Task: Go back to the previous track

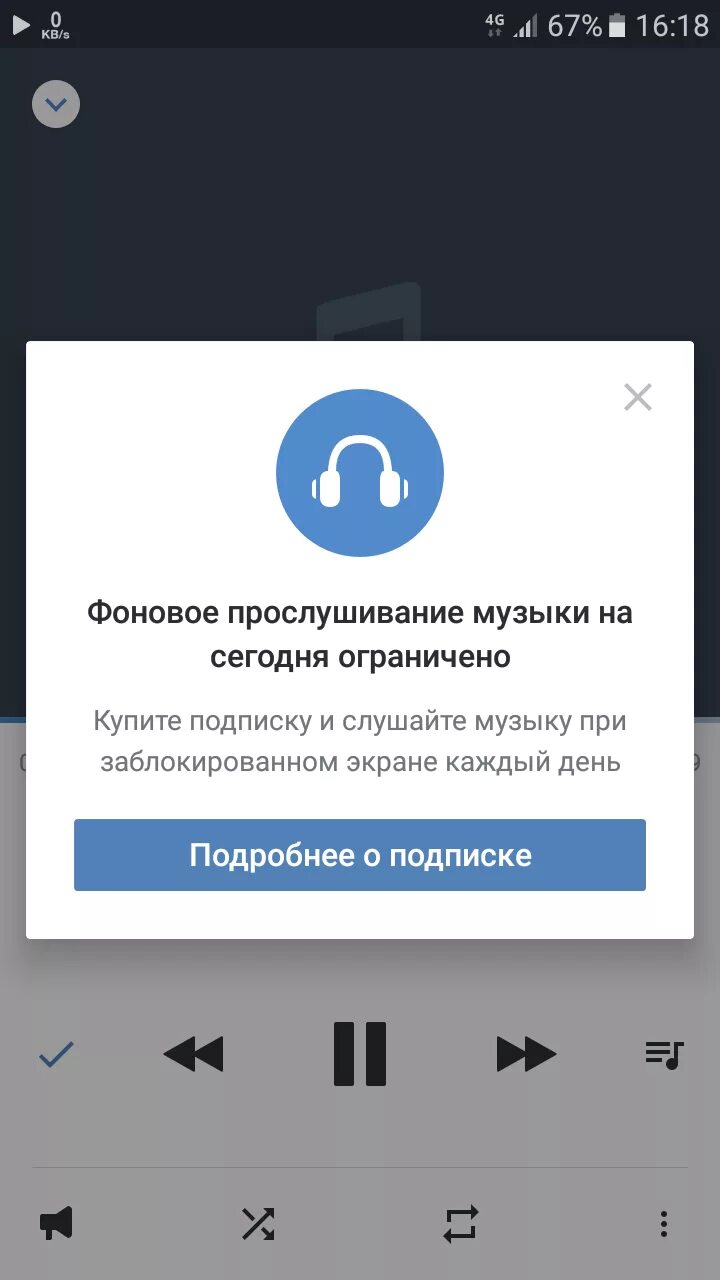Action: pyautogui.click(x=193, y=1054)
